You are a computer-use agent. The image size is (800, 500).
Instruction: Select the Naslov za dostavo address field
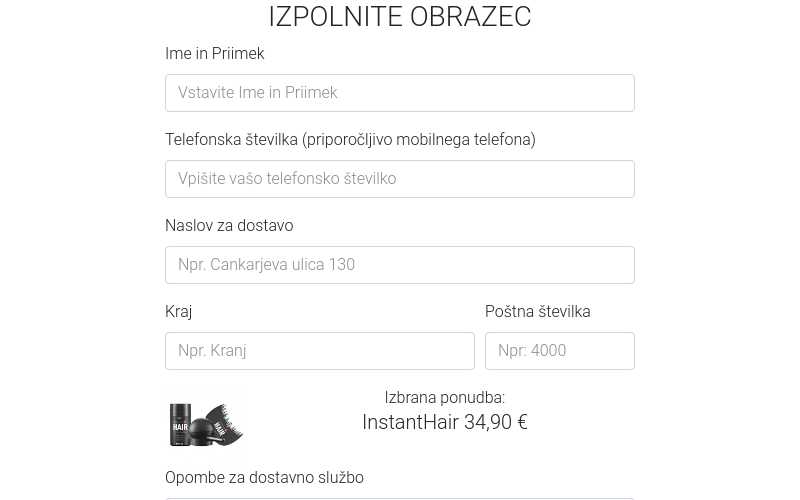click(x=399, y=265)
